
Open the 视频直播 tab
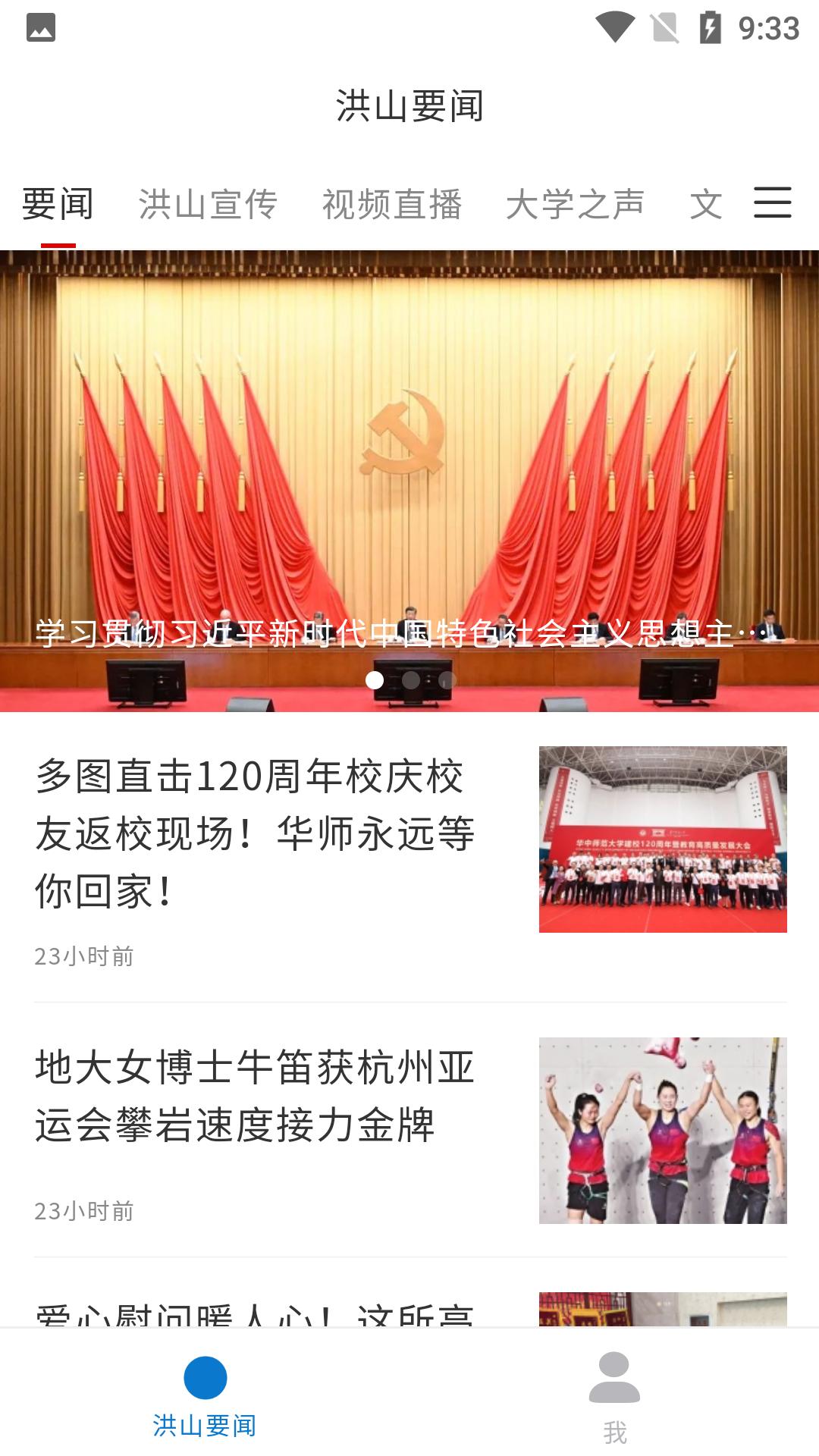coord(394,202)
